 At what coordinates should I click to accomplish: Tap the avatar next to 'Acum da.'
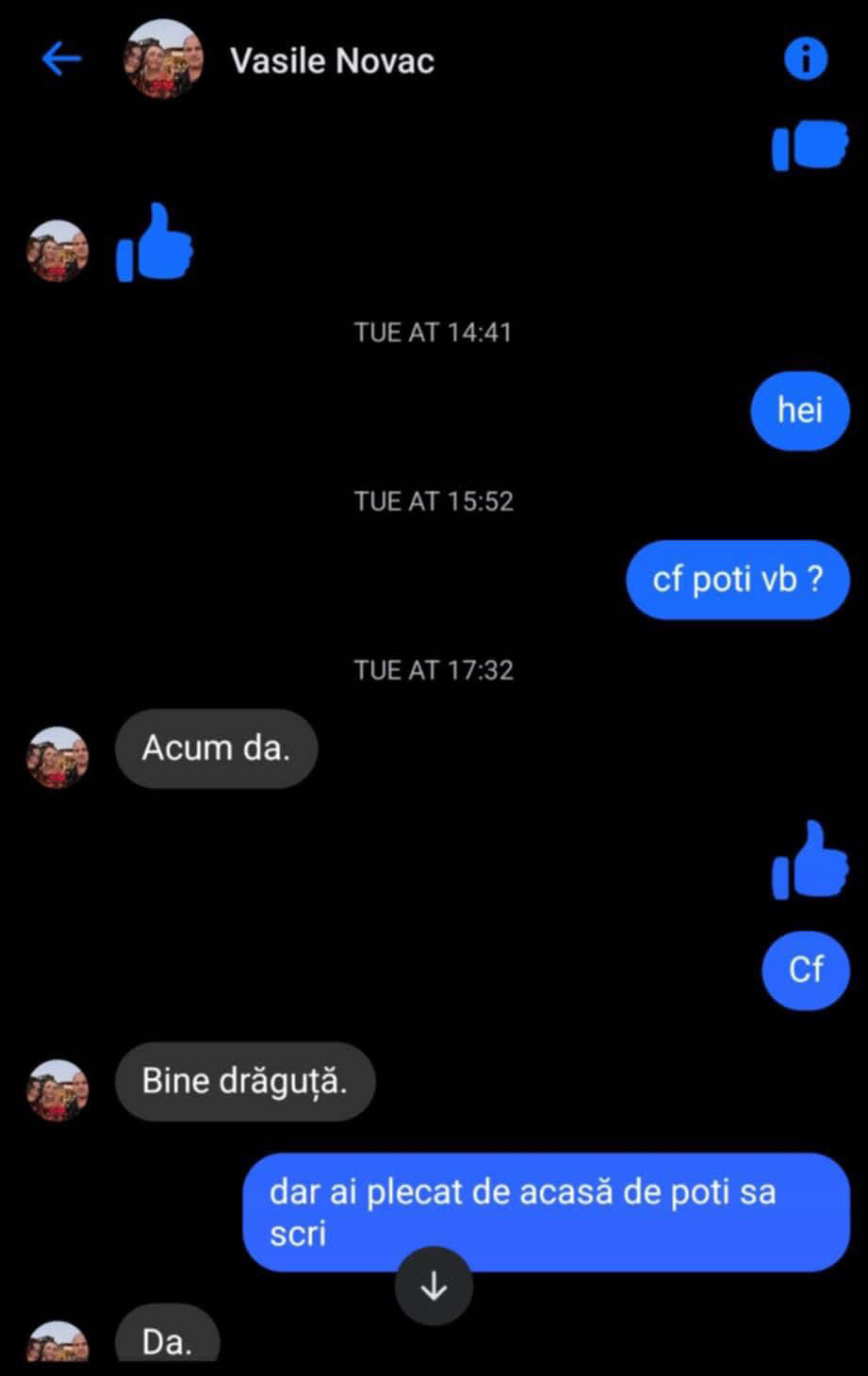pos(57,756)
